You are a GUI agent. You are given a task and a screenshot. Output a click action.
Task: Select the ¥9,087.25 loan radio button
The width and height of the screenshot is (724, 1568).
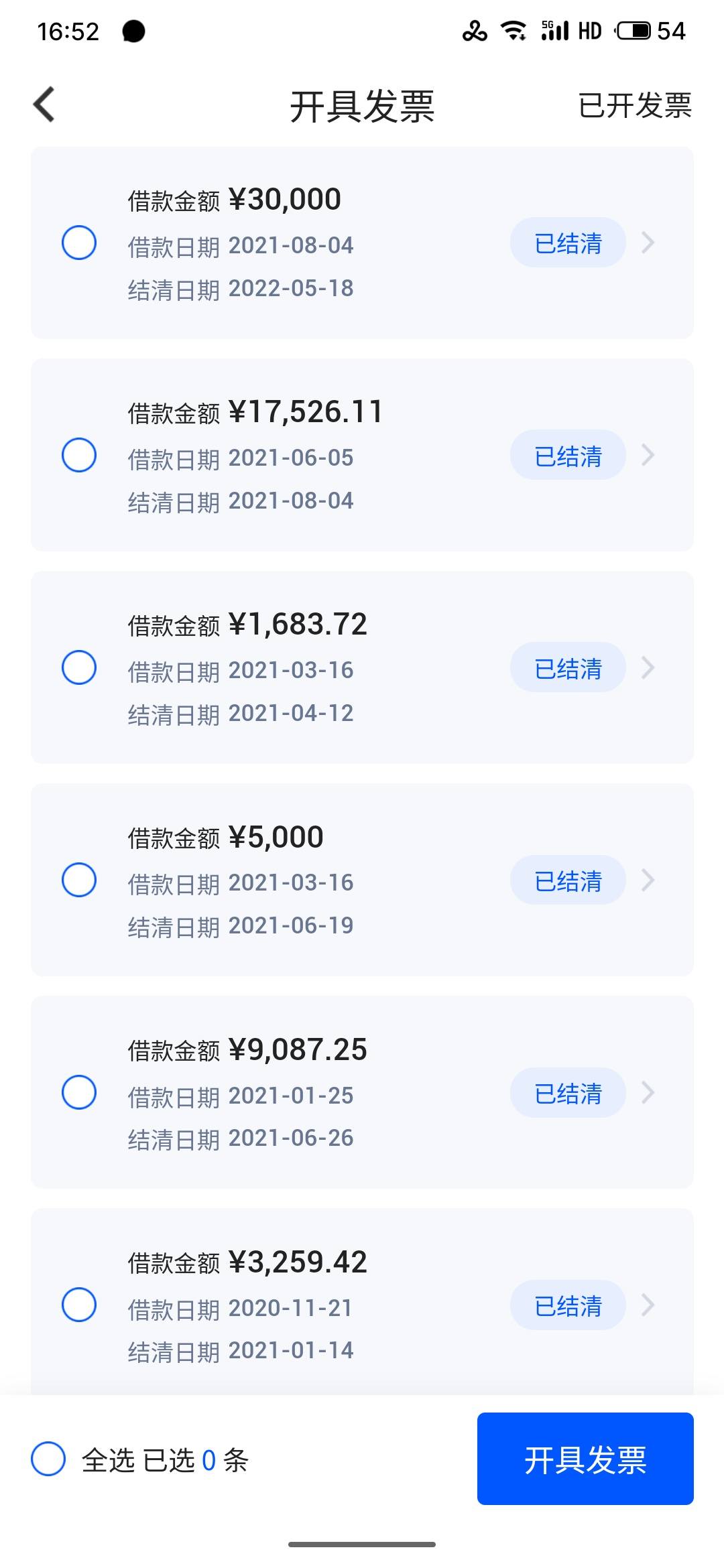pos(79,1092)
